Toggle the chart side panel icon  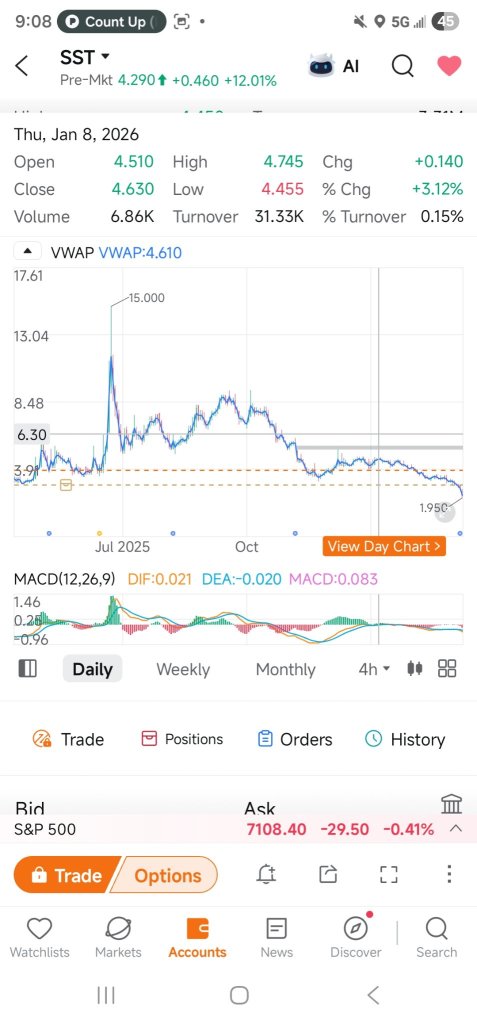(27, 668)
